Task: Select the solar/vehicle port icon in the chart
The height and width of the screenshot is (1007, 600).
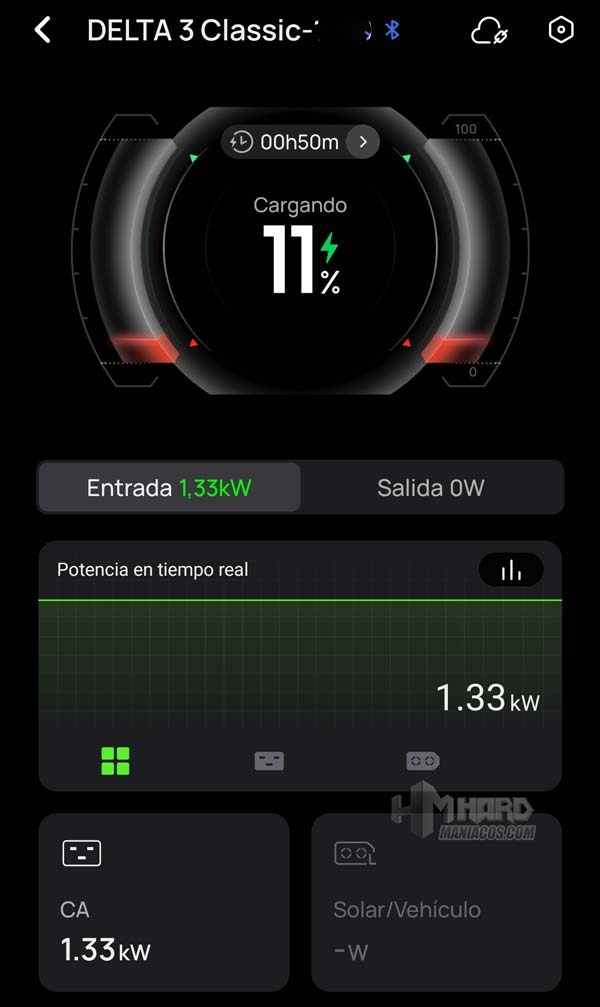Action: pos(423,761)
